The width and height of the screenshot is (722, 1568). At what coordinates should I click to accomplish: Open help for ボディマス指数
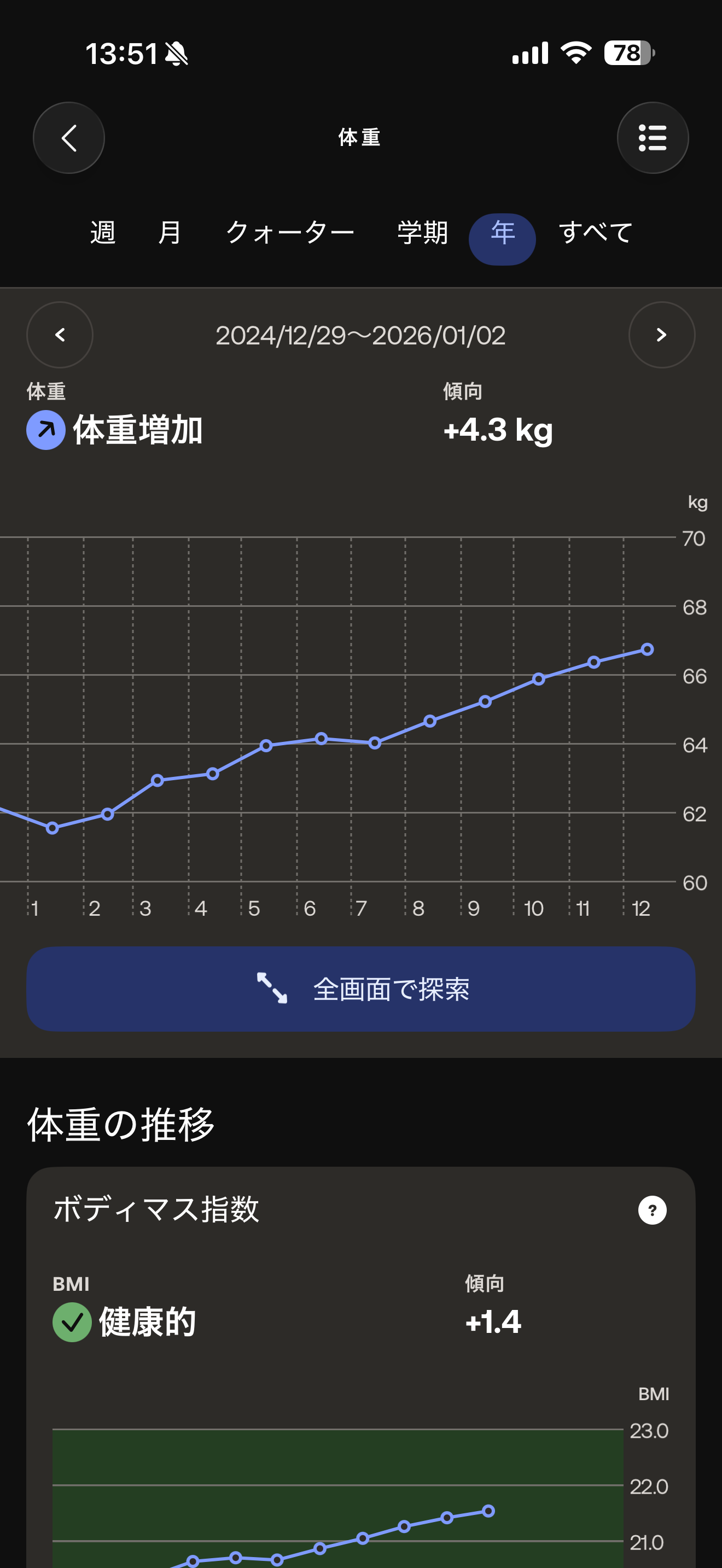click(652, 1210)
